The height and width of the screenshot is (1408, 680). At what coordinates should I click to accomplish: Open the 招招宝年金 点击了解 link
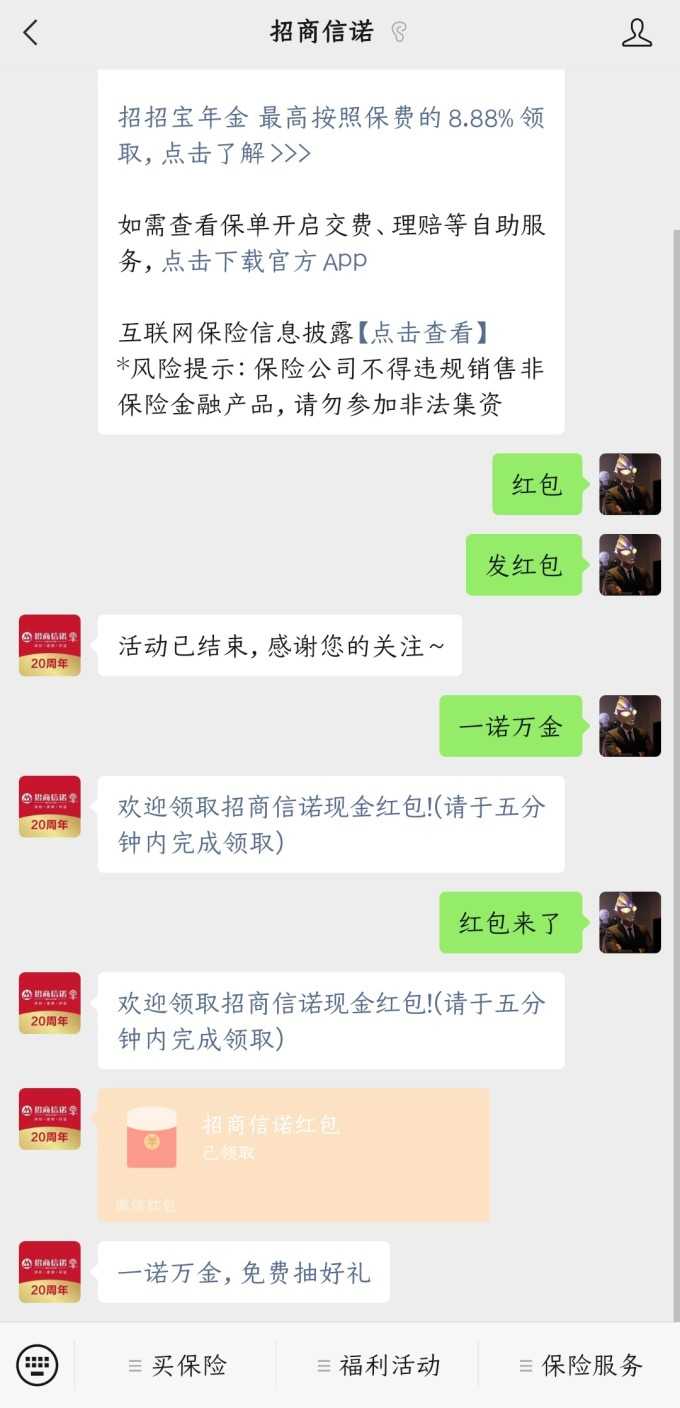click(x=330, y=136)
